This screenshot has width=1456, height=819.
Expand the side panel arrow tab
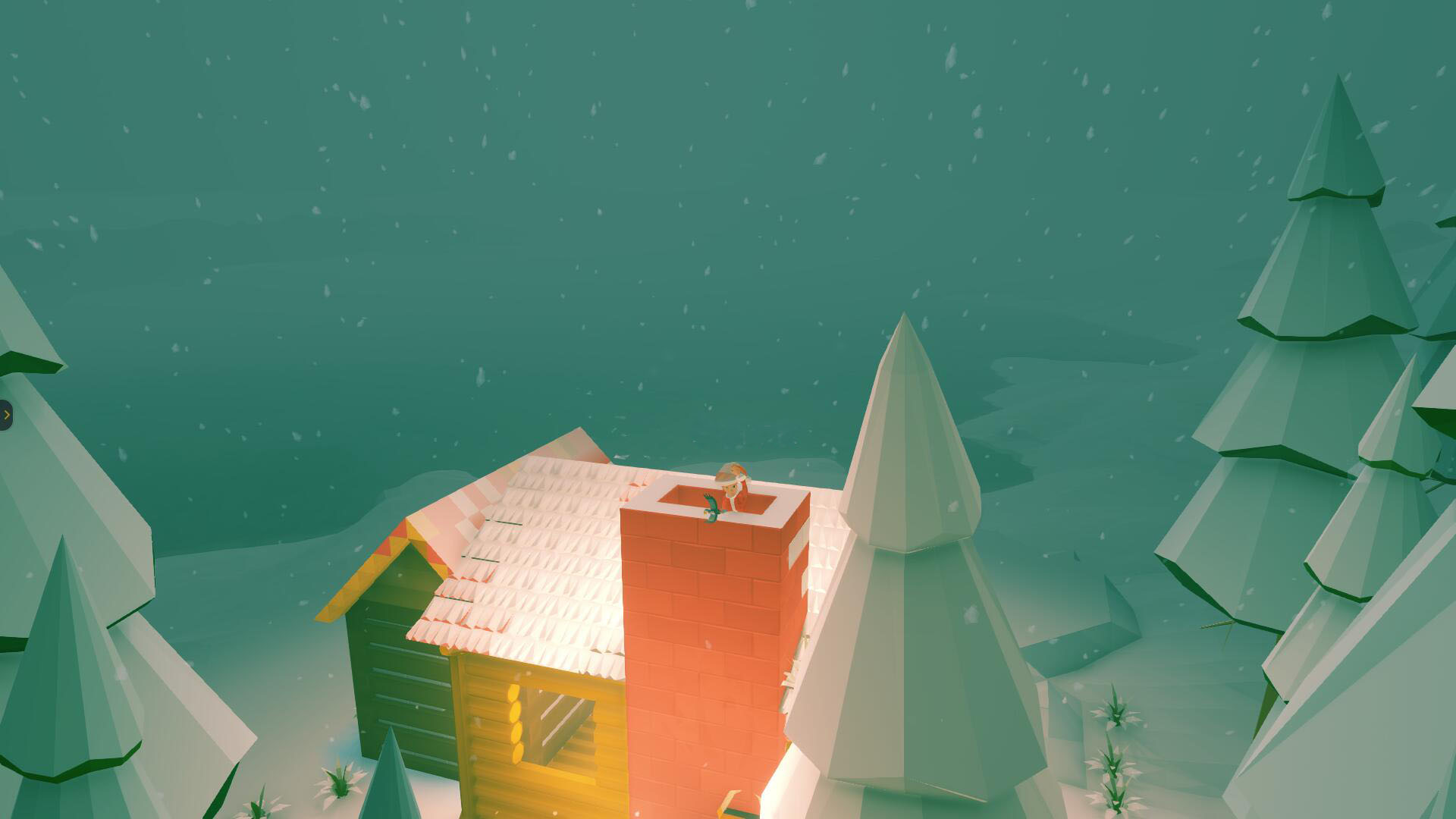(6, 415)
